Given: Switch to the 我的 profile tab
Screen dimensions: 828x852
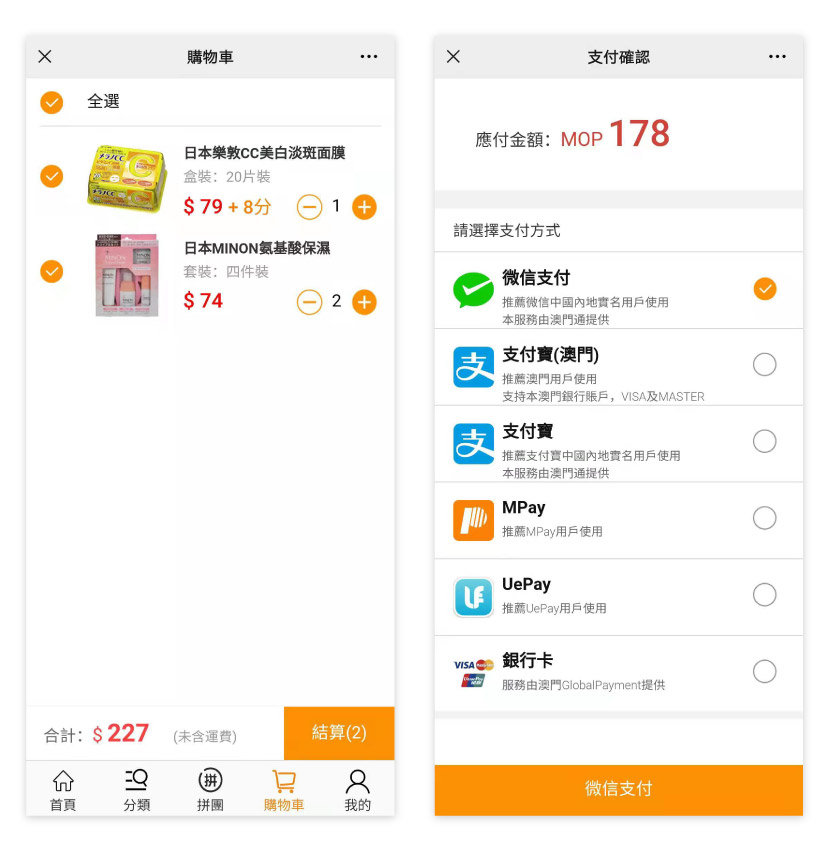Looking at the screenshot, I should coord(357,789).
